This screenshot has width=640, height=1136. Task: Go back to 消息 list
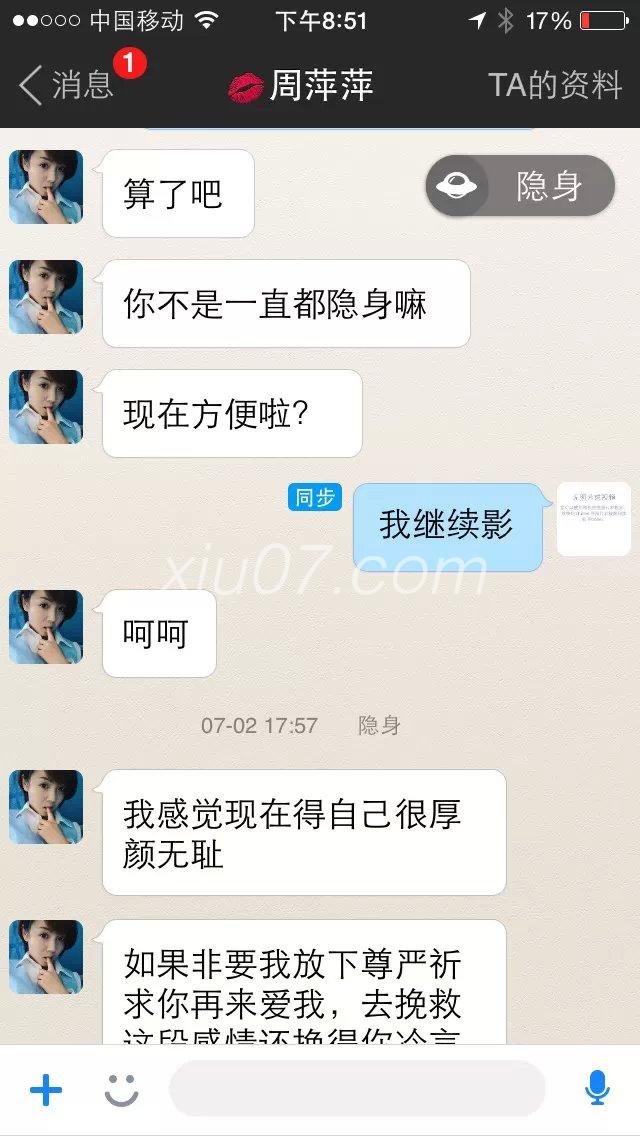[x=66, y=86]
